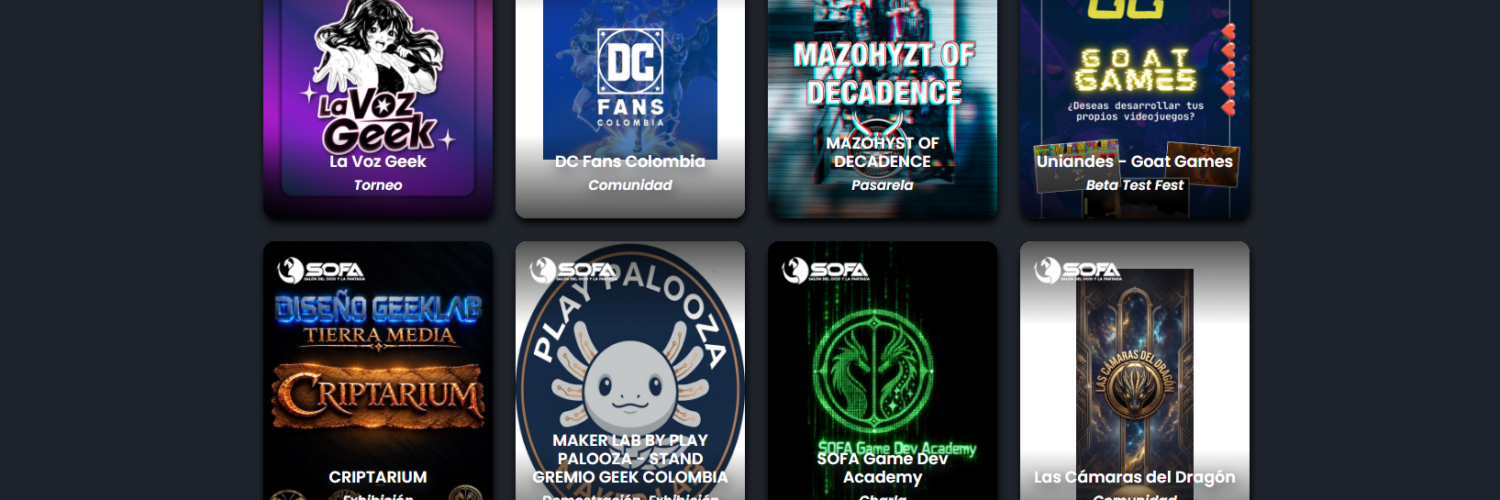The width and height of the screenshot is (1500, 500).
Task: View the Criptarium card
Action: pos(378,371)
